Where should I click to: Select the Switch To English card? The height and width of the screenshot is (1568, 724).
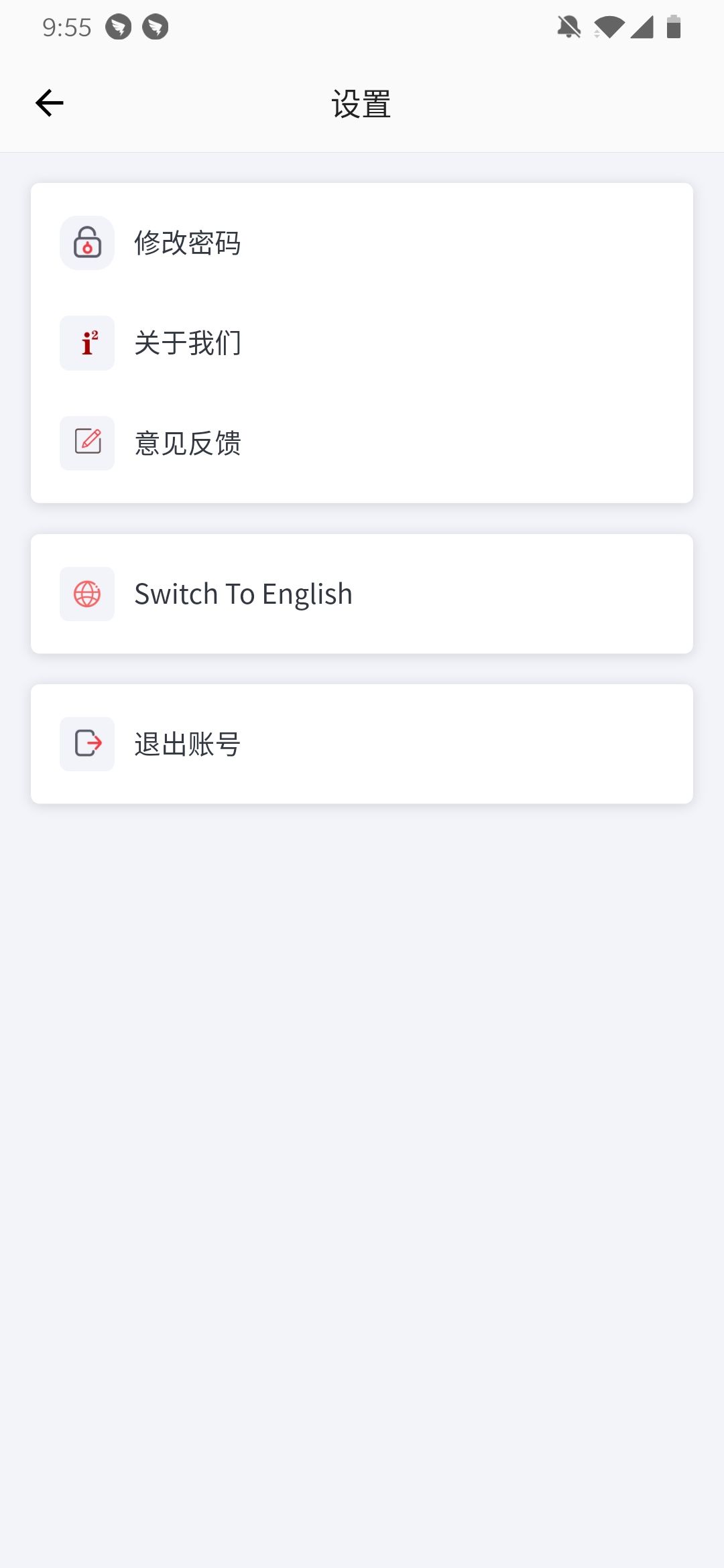point(362,593)
